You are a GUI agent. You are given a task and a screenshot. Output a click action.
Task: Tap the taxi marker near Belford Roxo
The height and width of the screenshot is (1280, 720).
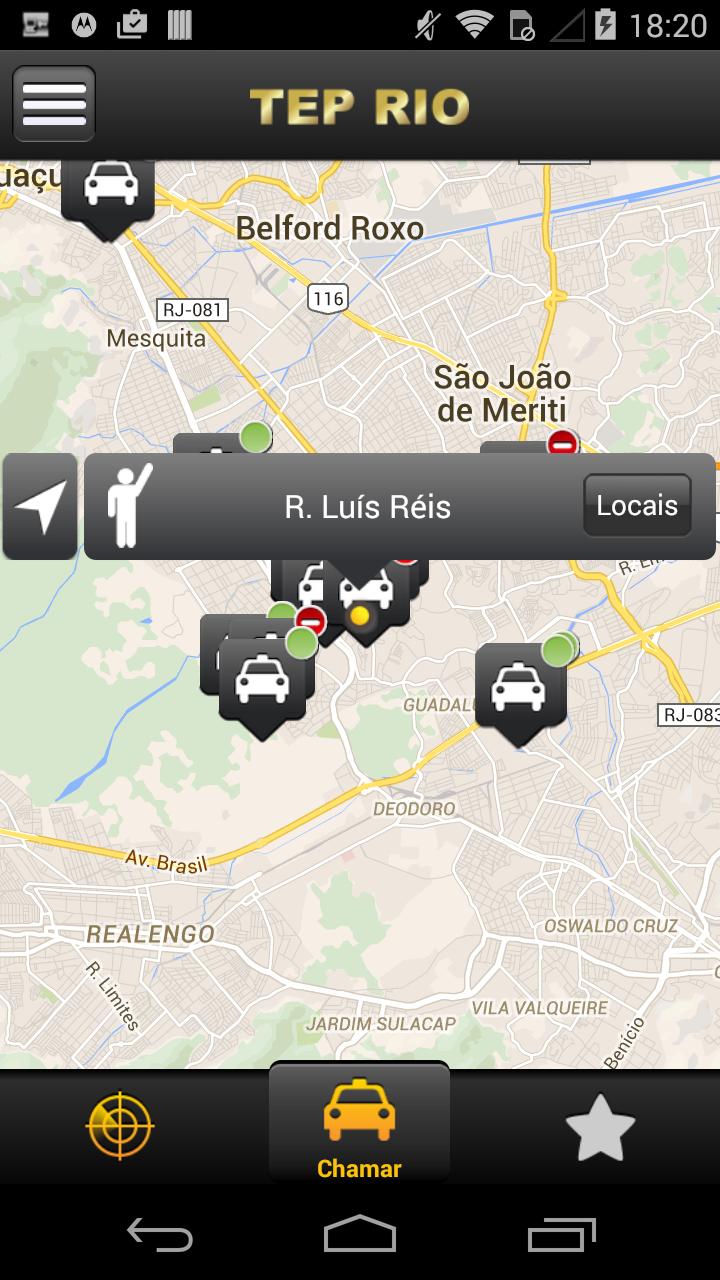tap(110, 192)
